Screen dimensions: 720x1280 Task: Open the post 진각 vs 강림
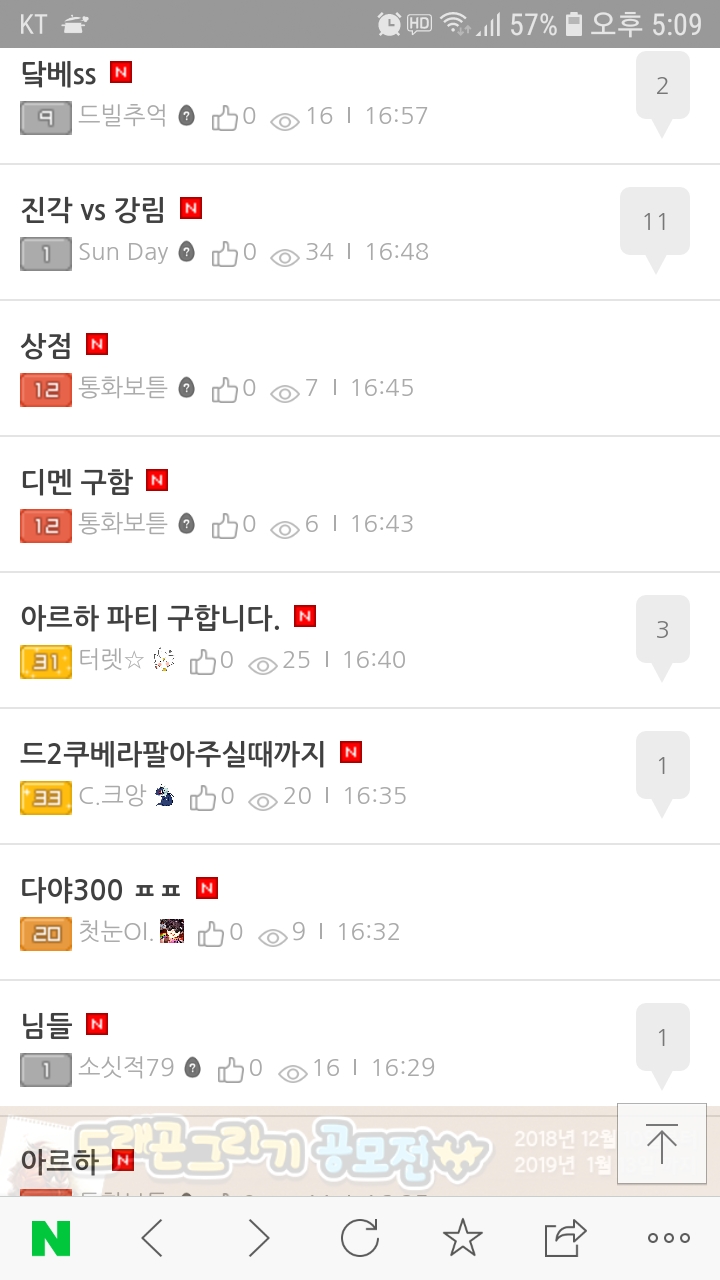click(x=98, y=210)
